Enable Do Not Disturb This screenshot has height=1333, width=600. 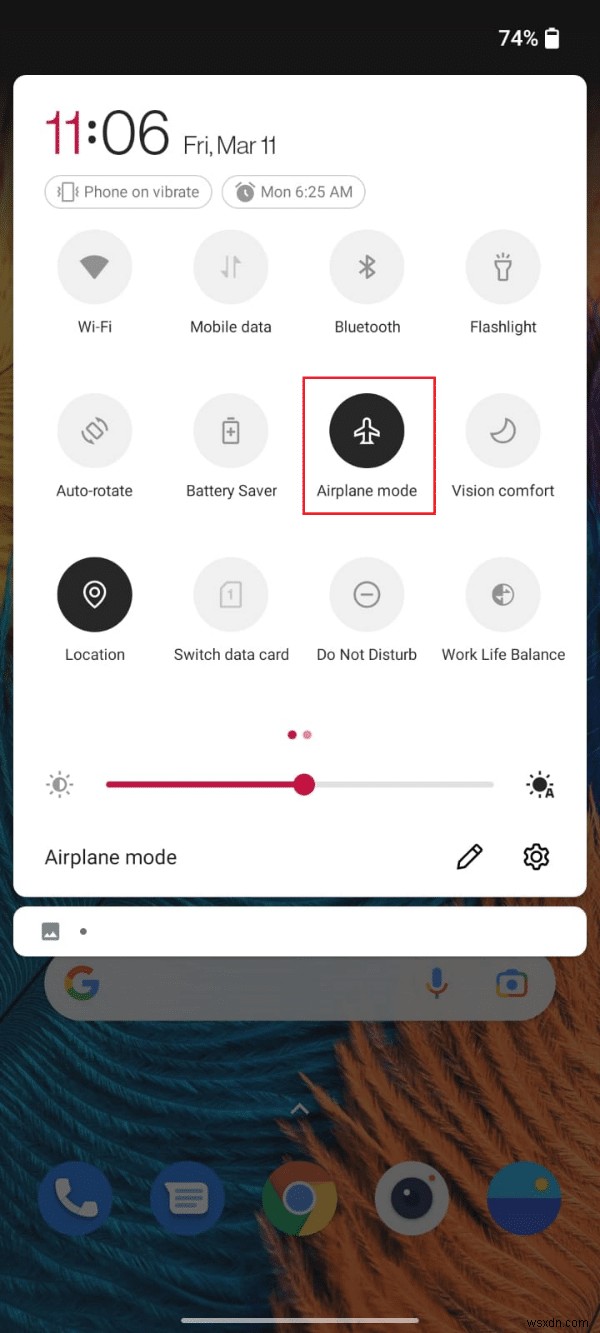(367, 595)
